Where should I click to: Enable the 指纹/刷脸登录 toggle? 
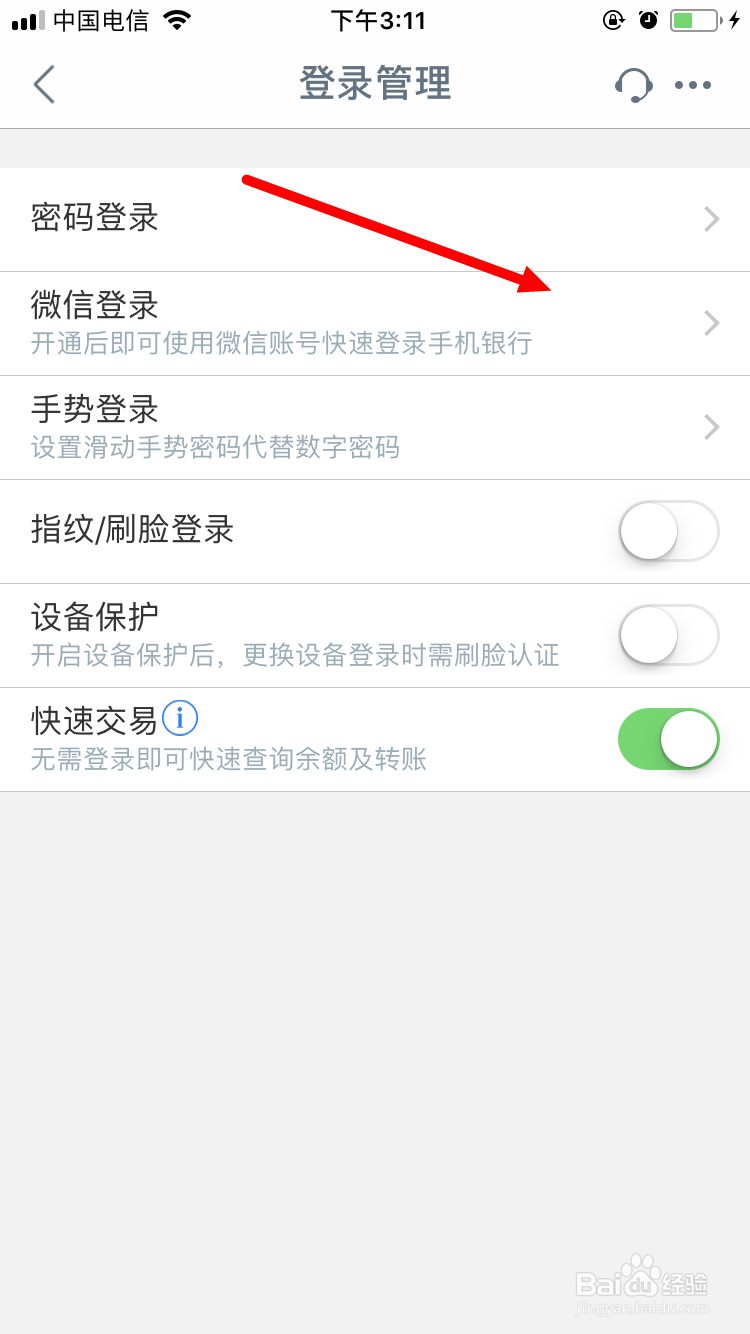coord(668,531)
